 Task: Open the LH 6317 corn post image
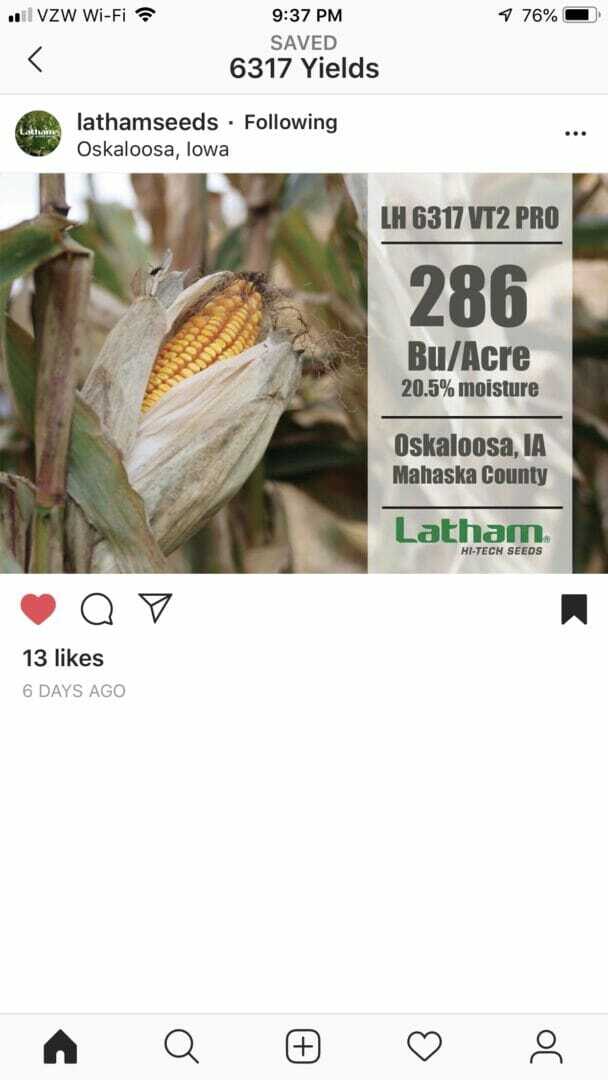[304, 373]
